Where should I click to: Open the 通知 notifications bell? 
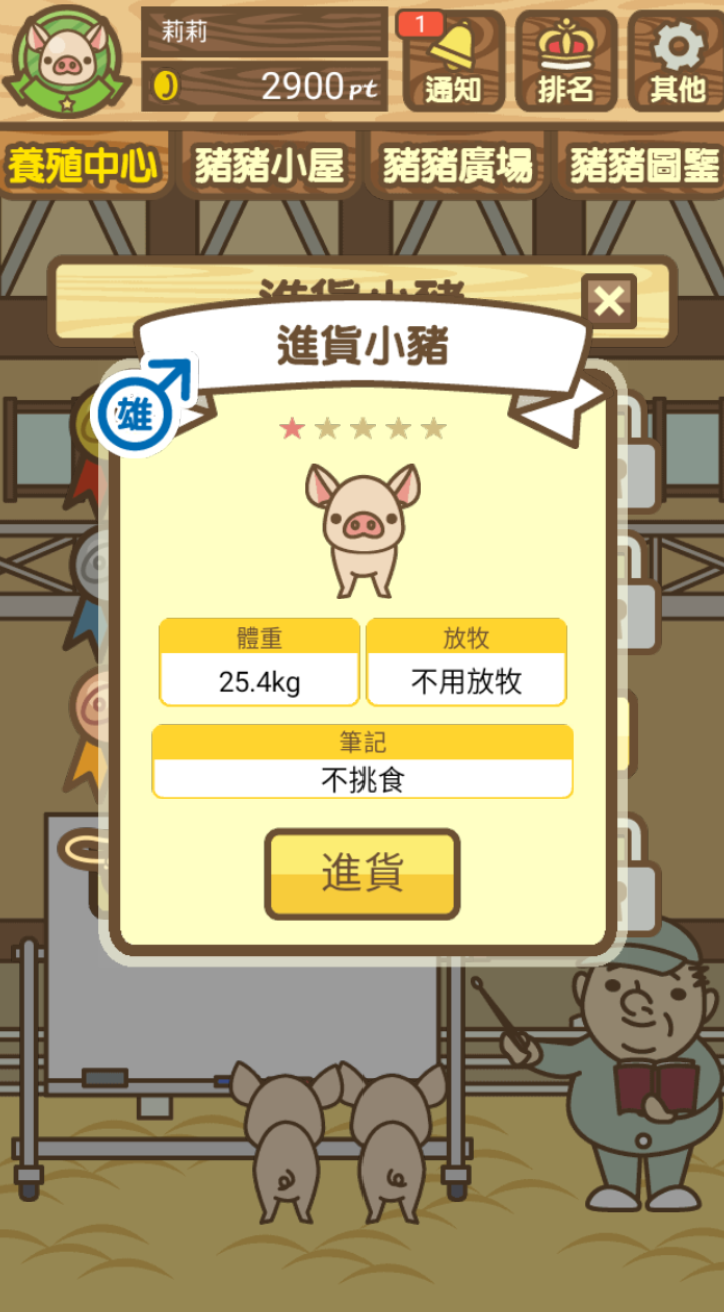click(453, 62)
